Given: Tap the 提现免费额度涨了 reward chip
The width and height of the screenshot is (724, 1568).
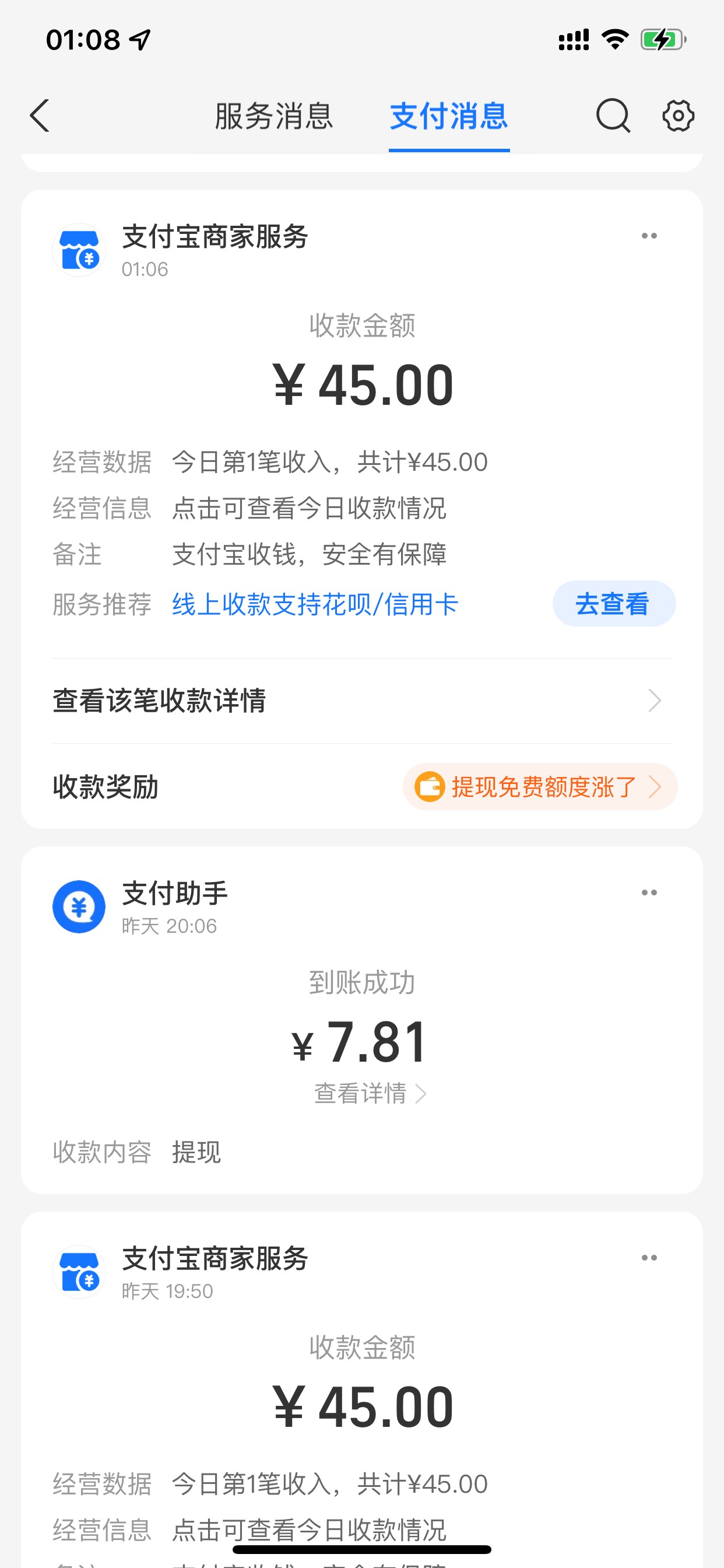Looking at the screenshot, I should (540, 786).
